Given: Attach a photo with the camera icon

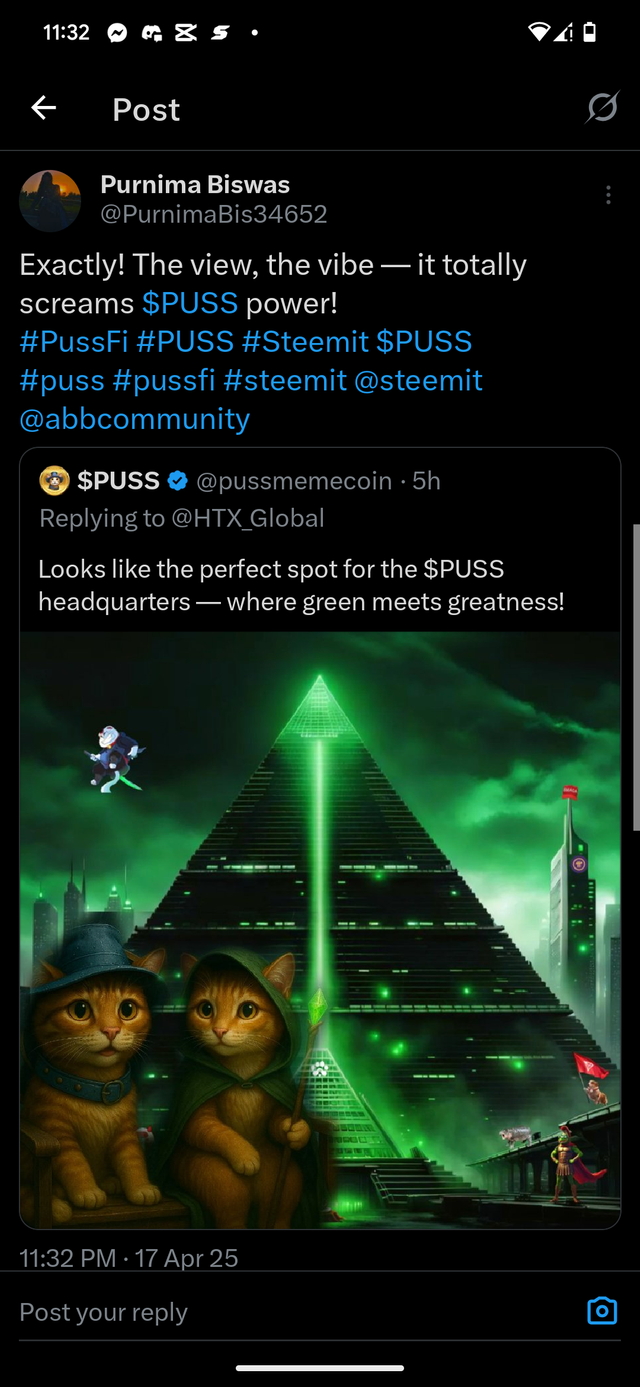Looking at the screenshot, I should point(601,1311).
